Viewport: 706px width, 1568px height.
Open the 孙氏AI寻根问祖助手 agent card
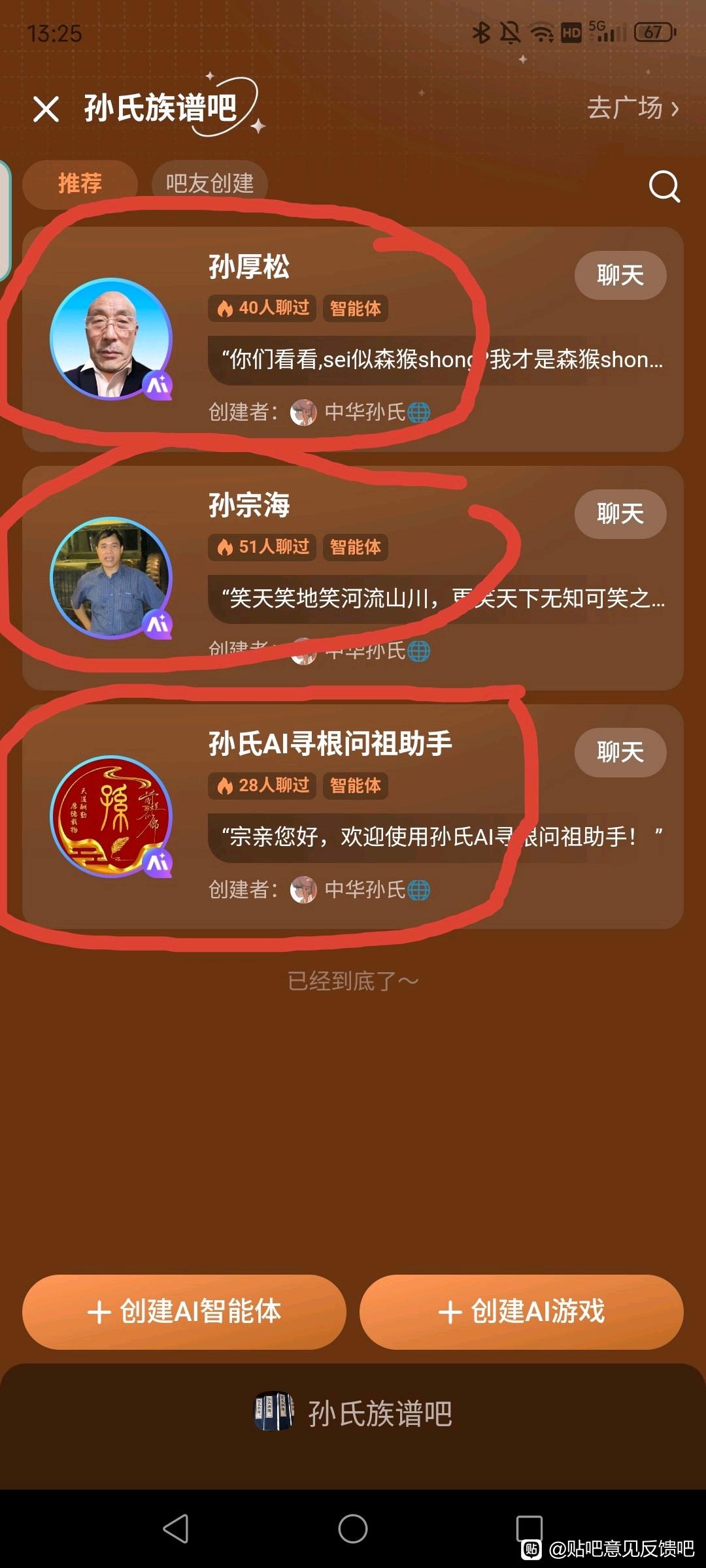pyautogui.click(x=353, y=816)
